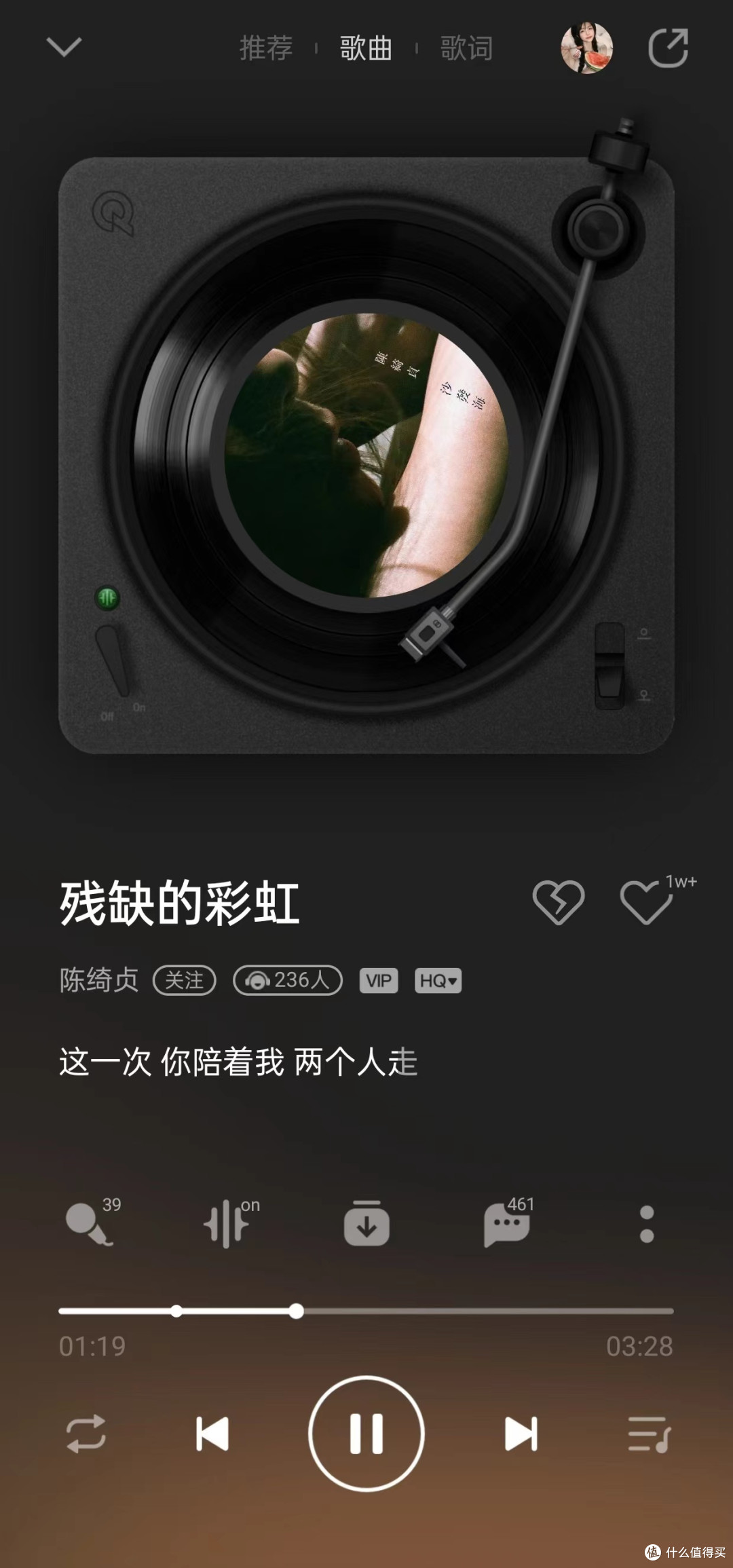The image size is (733, 1568).
Task: Share the current song
Action: point(669,48)
